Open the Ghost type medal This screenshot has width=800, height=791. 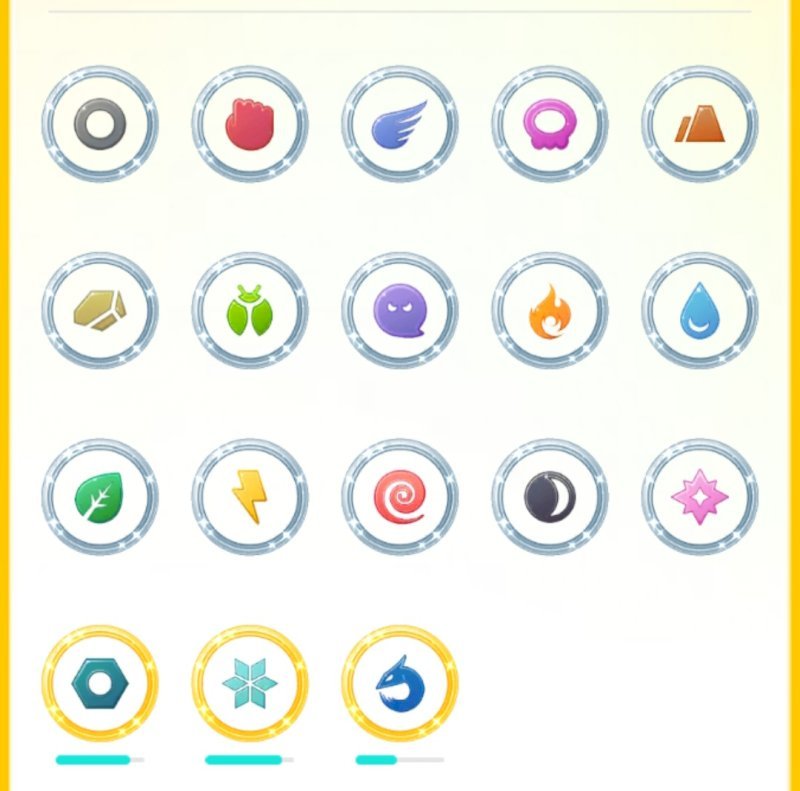(399, 310)
